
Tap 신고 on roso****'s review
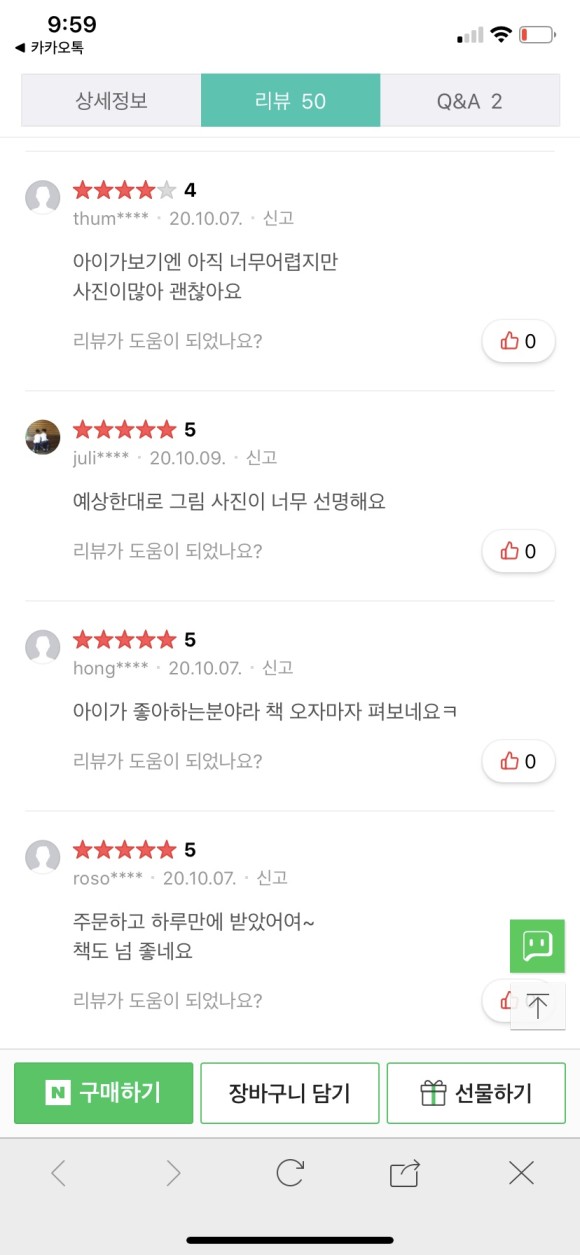[x=272, y=878]
